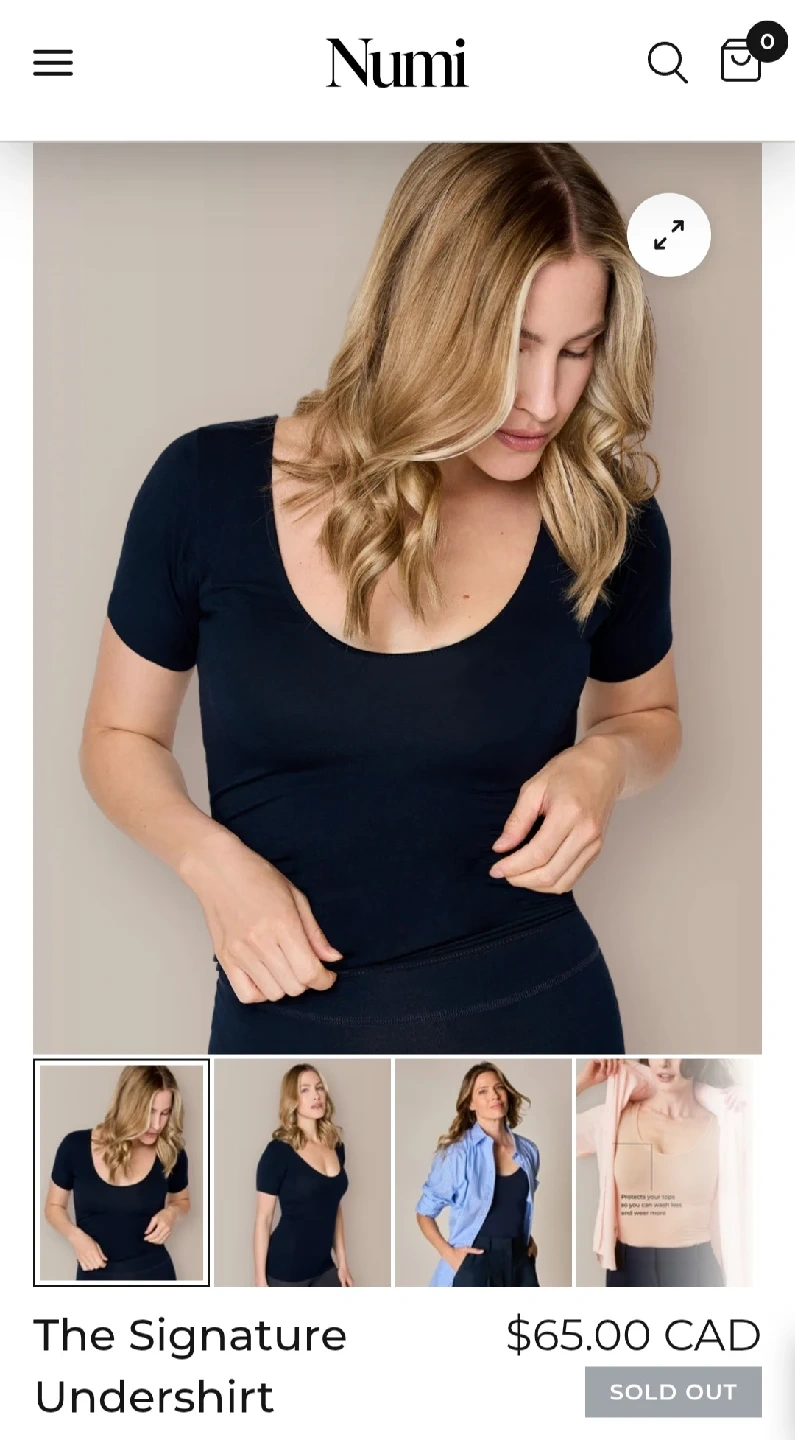This screenshot has height=1440, width=795.
Task: Select the first thumbnail of model looking down
Action: [122, 1172]
